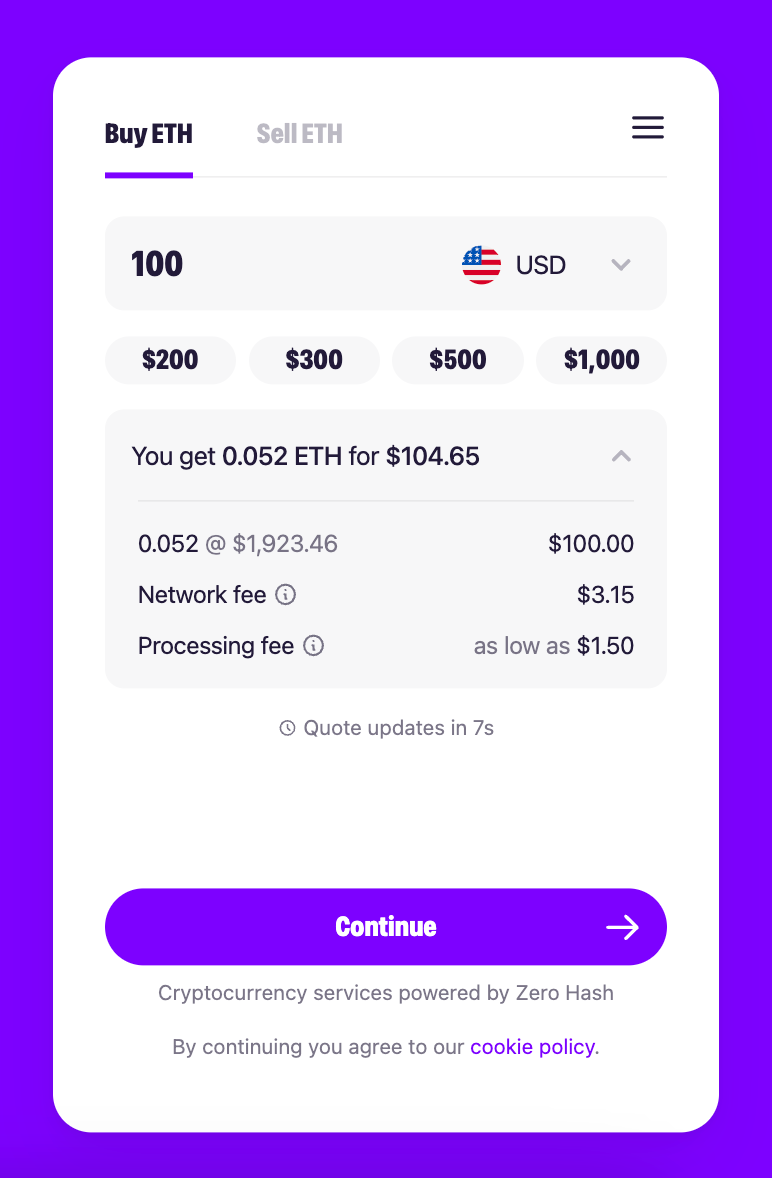Pick the $500 quick amount
772x1178 pixels.
click(458, 360)
